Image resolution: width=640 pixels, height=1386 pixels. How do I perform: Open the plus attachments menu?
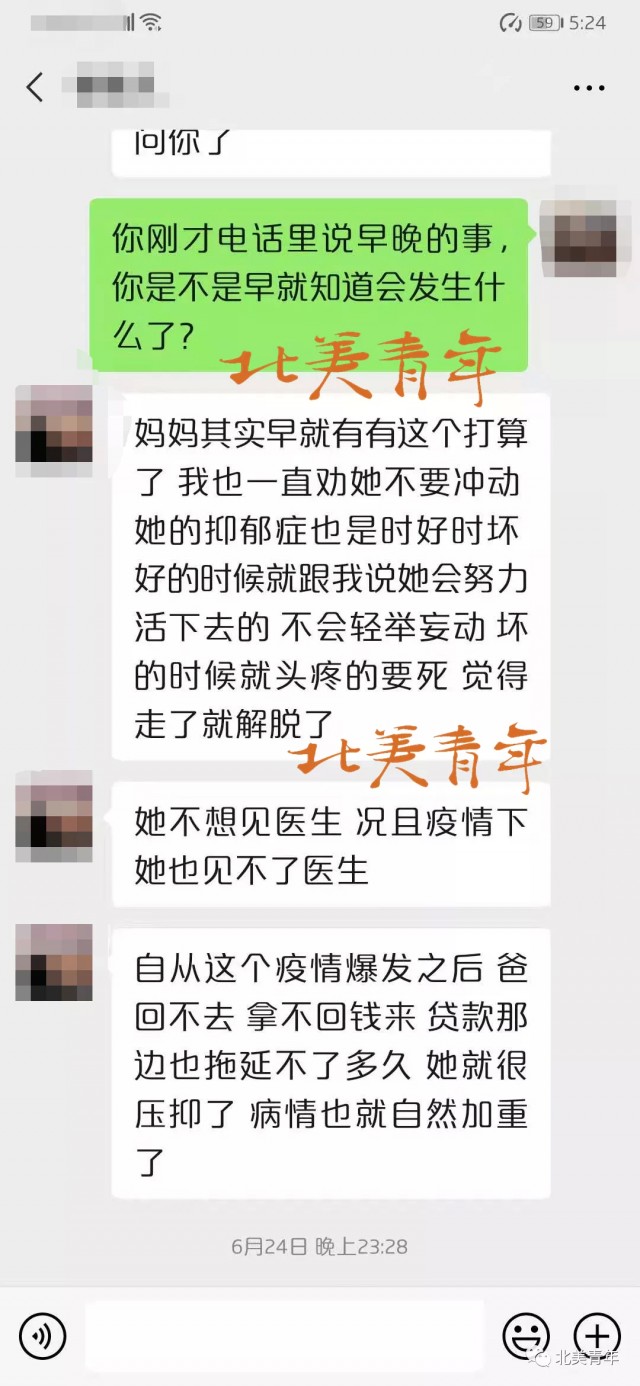[597, 1336]
